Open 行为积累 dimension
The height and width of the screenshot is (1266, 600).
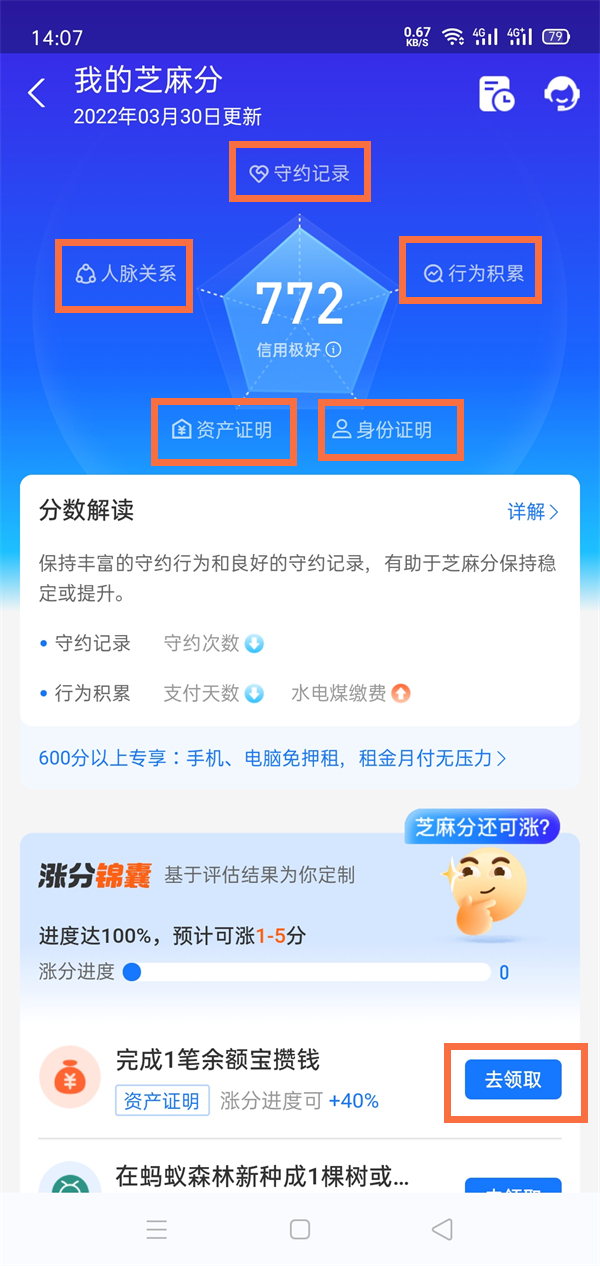[472, 272]
